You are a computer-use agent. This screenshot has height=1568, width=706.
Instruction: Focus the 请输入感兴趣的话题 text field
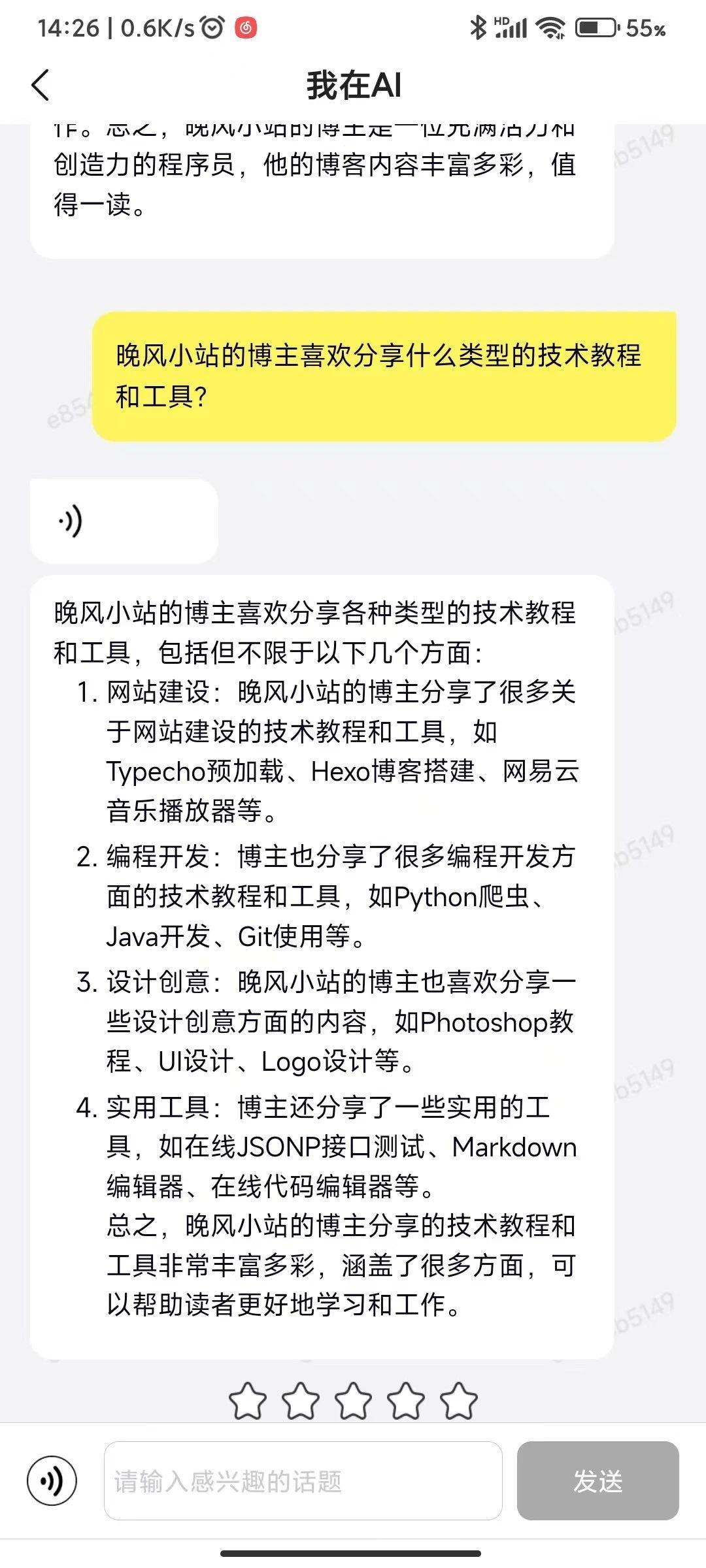(303, 1480)
